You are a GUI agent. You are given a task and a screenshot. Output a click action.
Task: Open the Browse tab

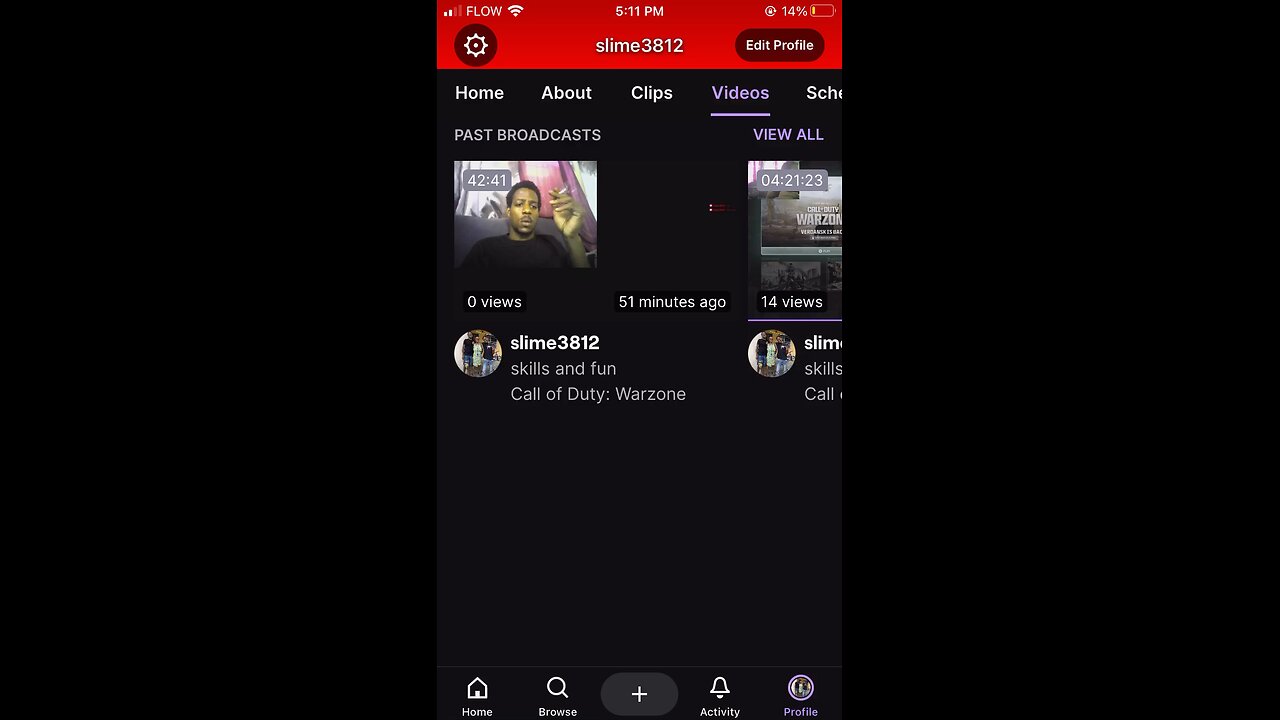[x=557, y=696]
